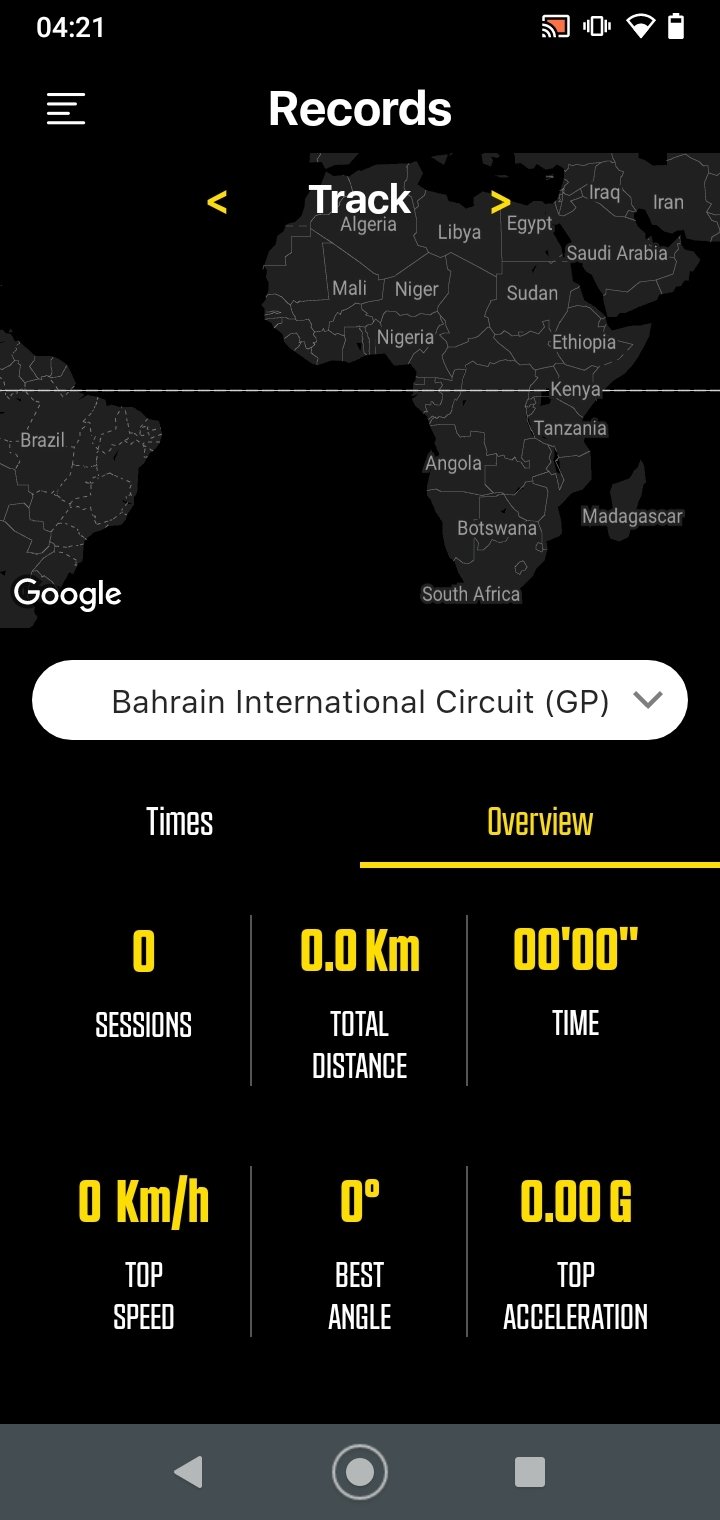Tap the left arrow beside Track

click(217, 202)
